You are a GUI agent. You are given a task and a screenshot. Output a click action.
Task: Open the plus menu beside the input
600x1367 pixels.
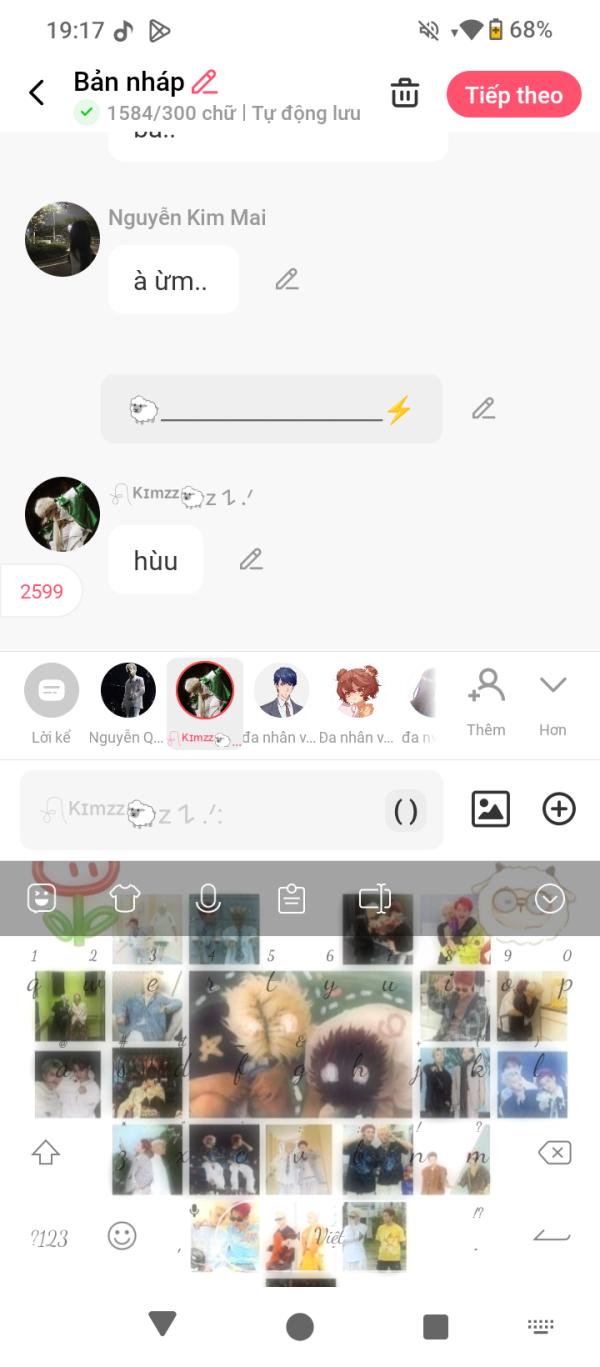click(x=559, y=809)
